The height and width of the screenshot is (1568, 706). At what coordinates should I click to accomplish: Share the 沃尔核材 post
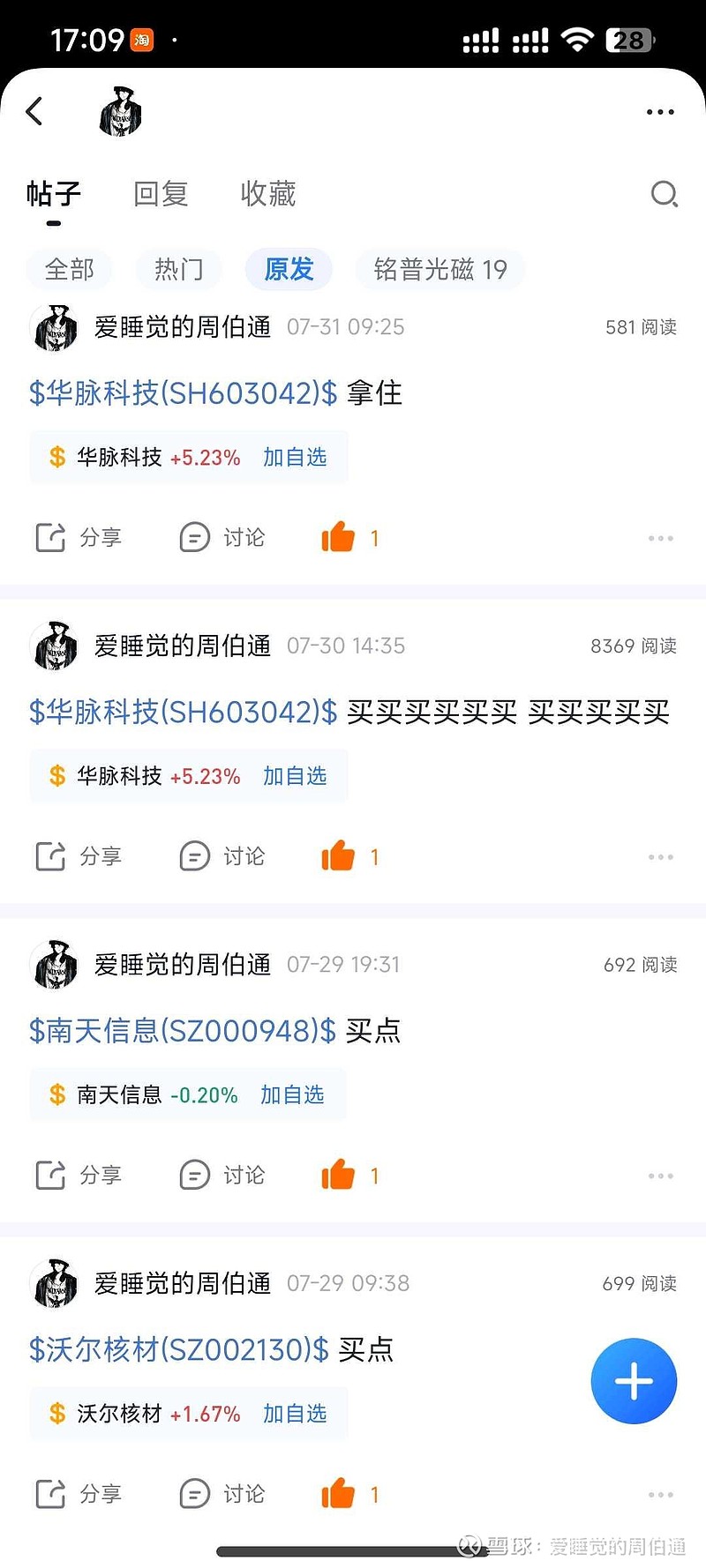coord(78,1494)
